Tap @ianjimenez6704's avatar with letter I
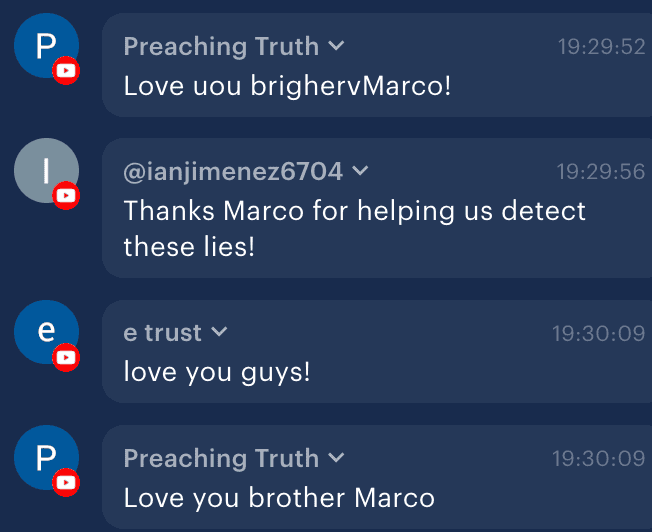 [x=46, y=171]
